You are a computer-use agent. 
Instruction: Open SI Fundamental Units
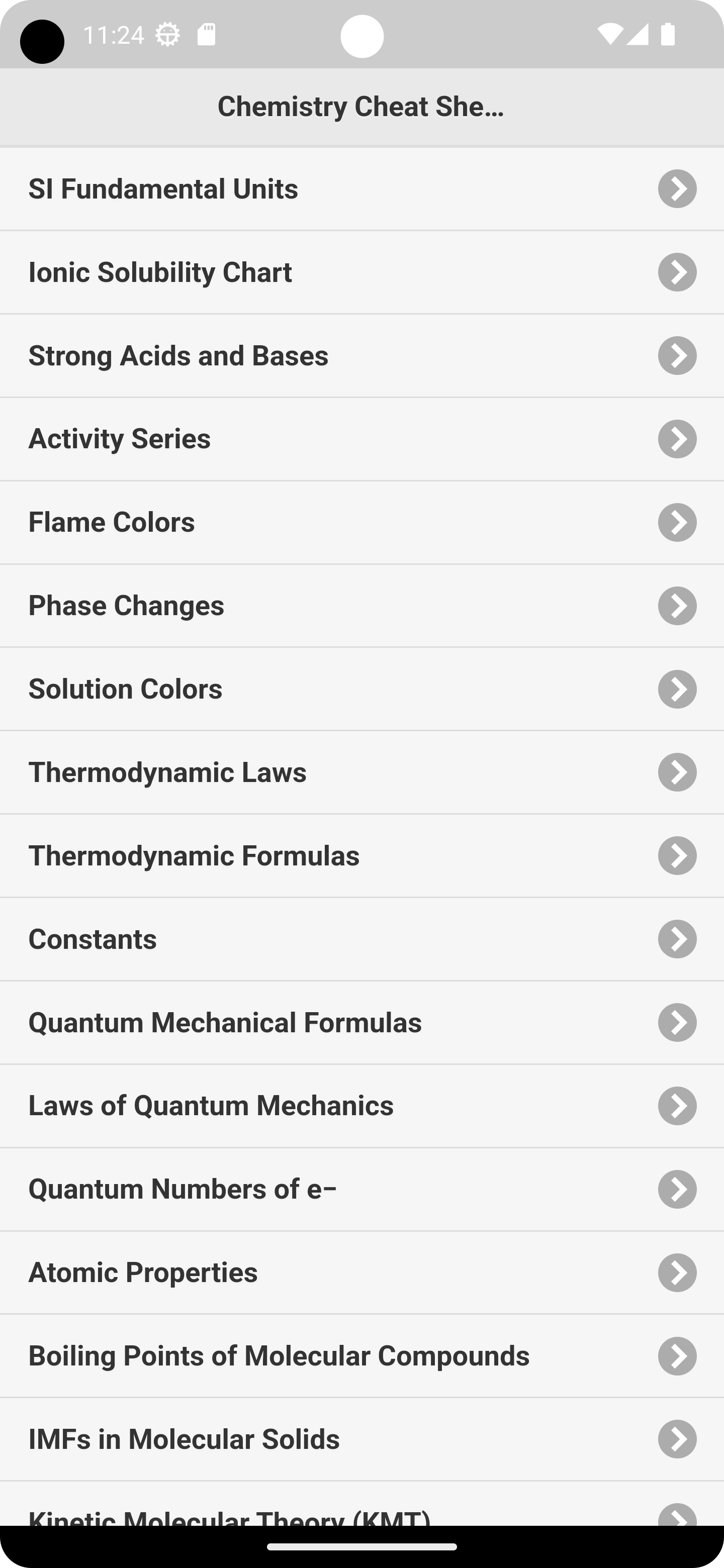point(361,188)
